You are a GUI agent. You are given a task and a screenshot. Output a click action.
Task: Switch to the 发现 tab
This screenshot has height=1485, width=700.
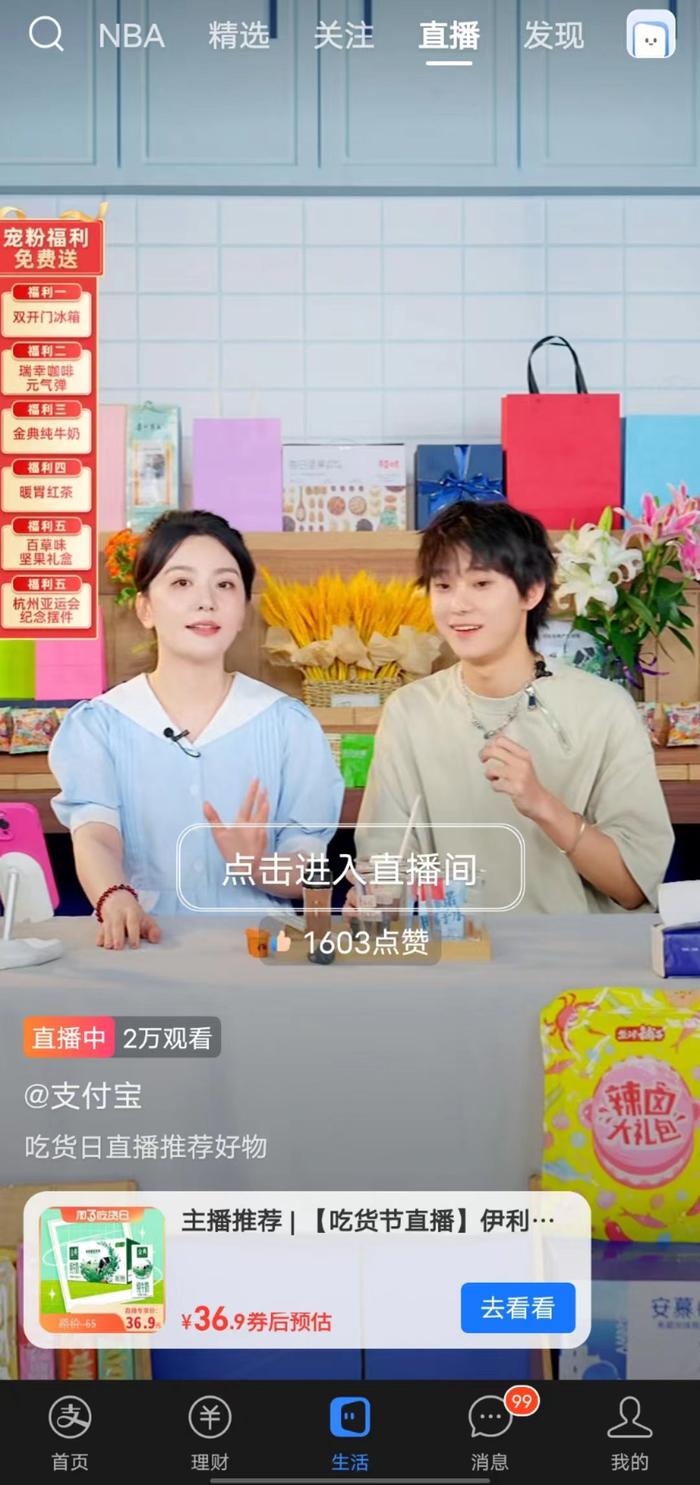(553, 36)
